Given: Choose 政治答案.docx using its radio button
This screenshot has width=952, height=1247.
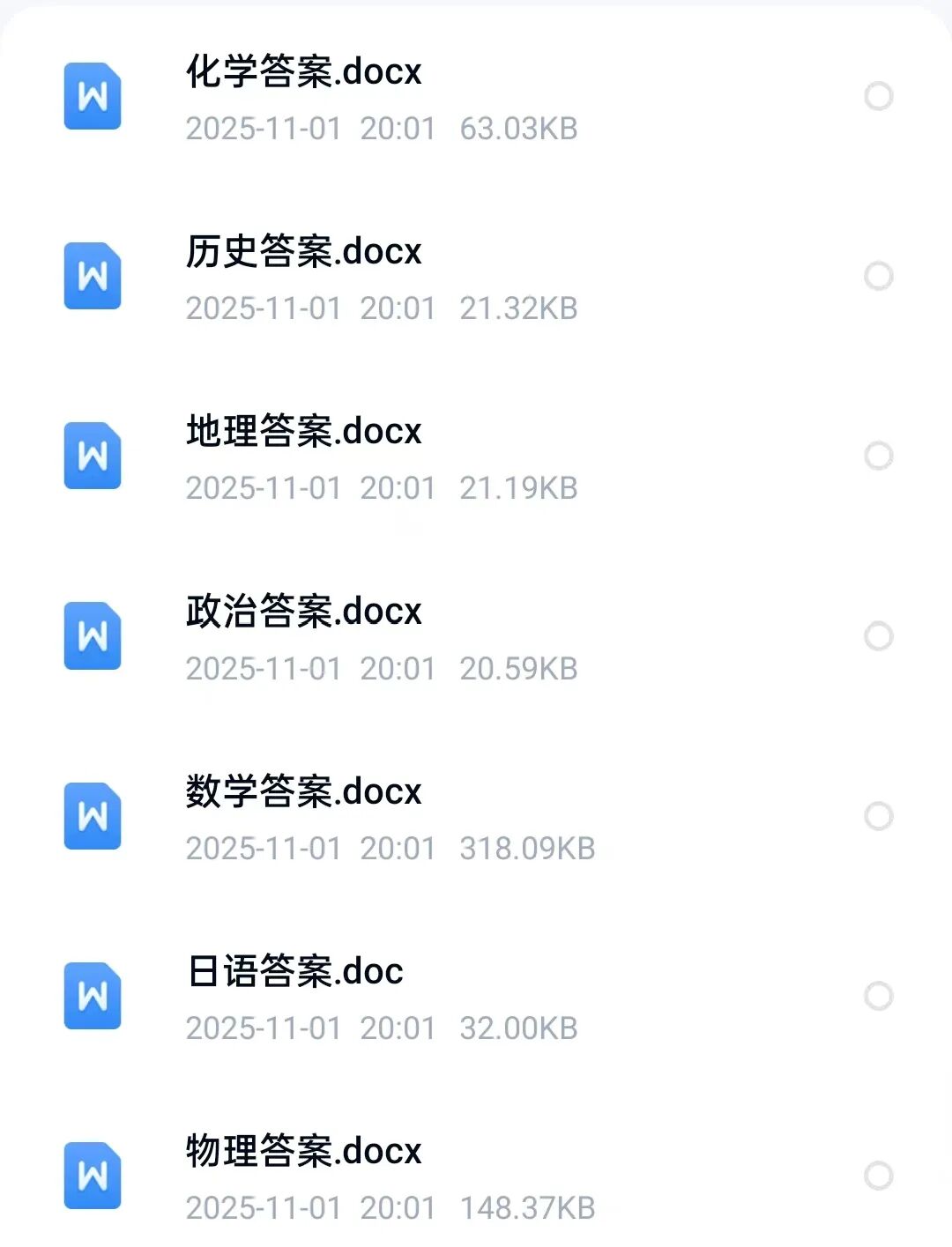Looking at the screenshot, I should click(878, 636).
